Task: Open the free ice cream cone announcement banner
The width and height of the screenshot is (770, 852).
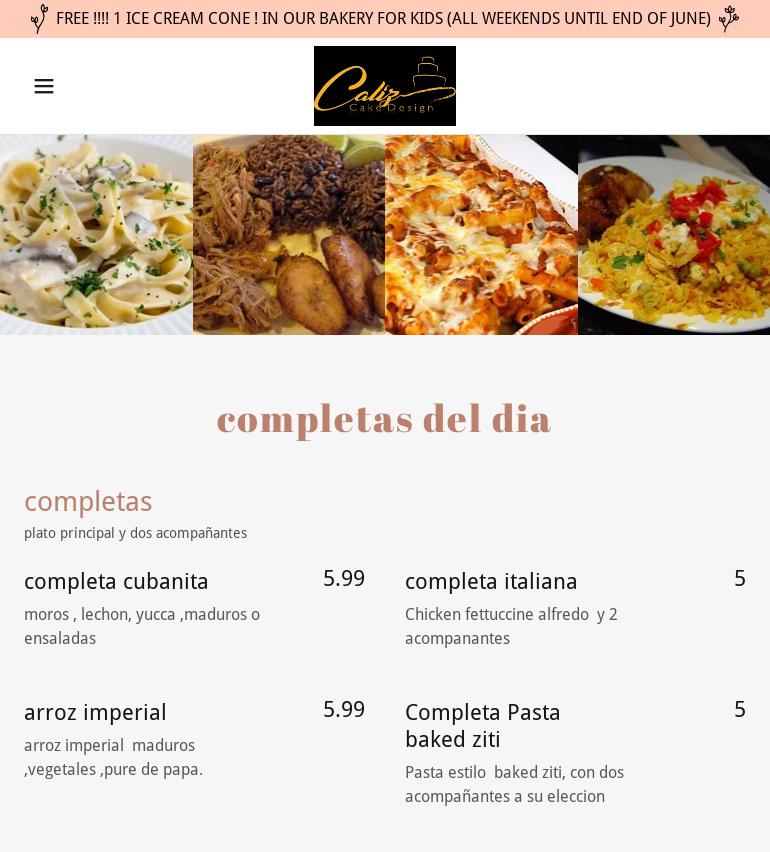Action: [x=384, y=19]
